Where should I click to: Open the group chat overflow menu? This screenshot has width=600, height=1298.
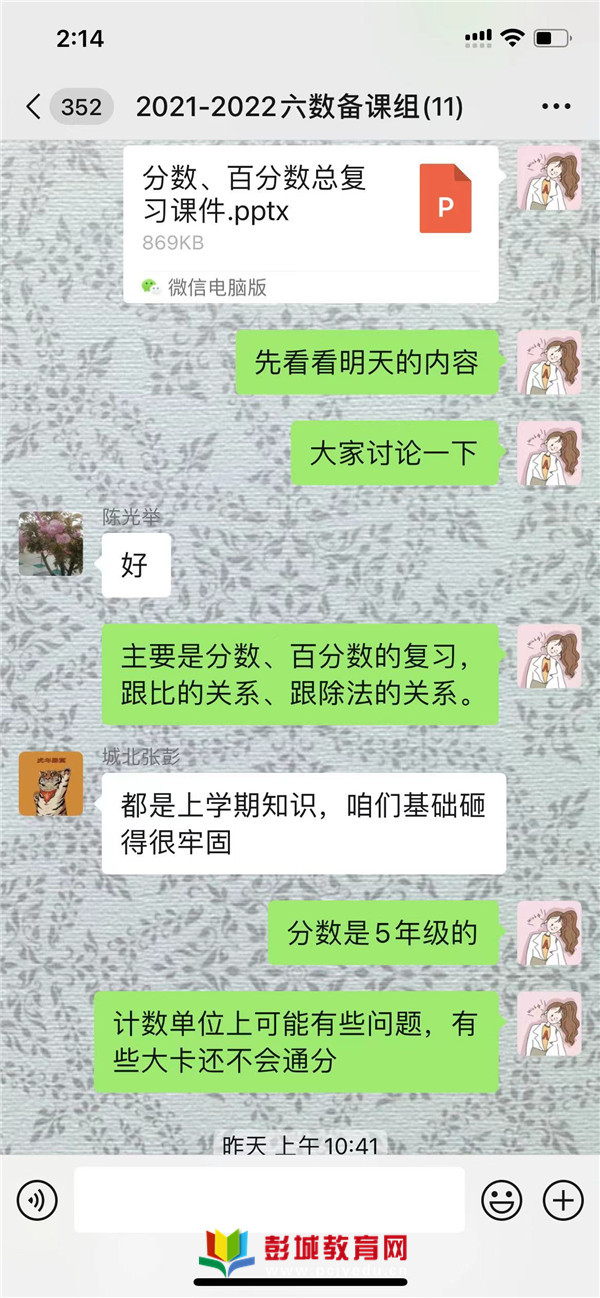[555, 107]
